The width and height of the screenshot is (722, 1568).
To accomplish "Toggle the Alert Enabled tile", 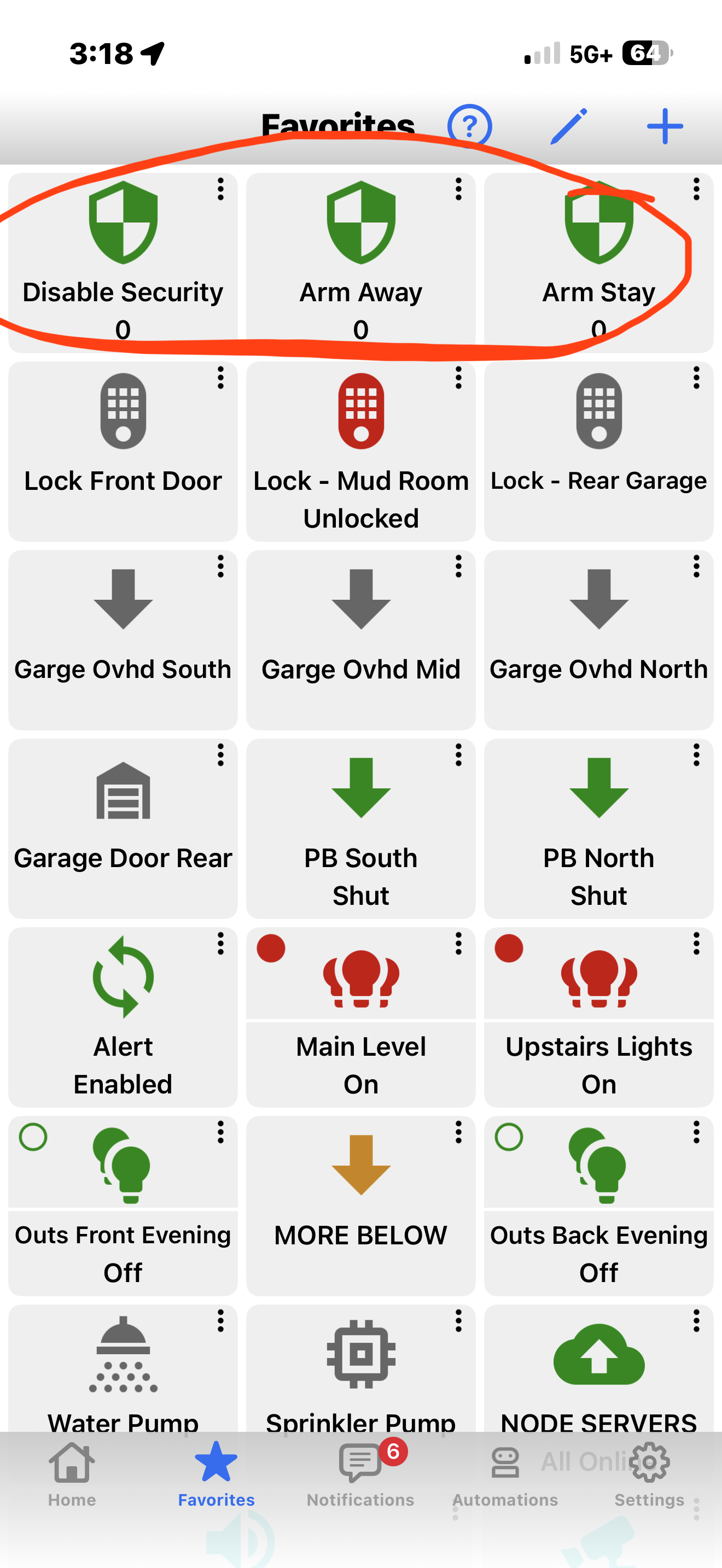I will click(123, 1016).
